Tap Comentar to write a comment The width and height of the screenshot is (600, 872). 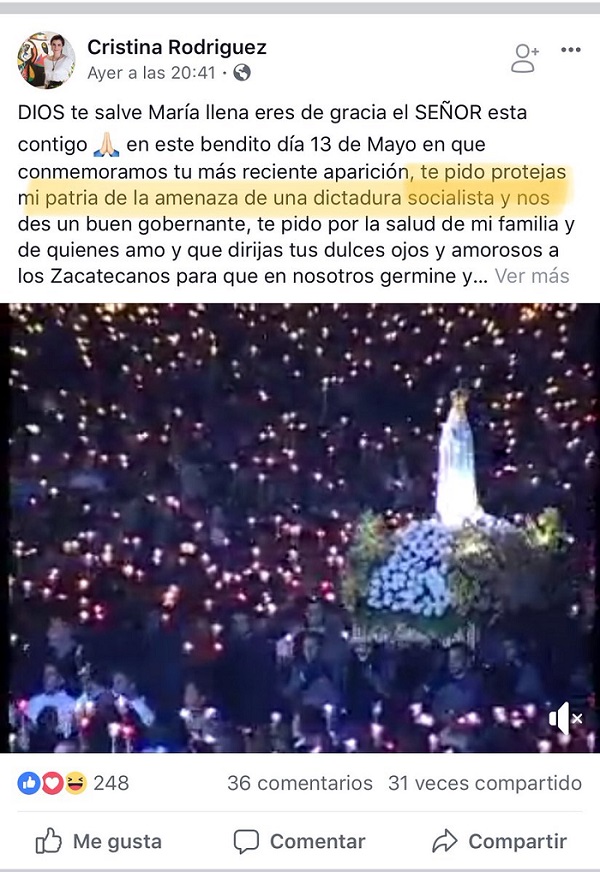[299, 841]
